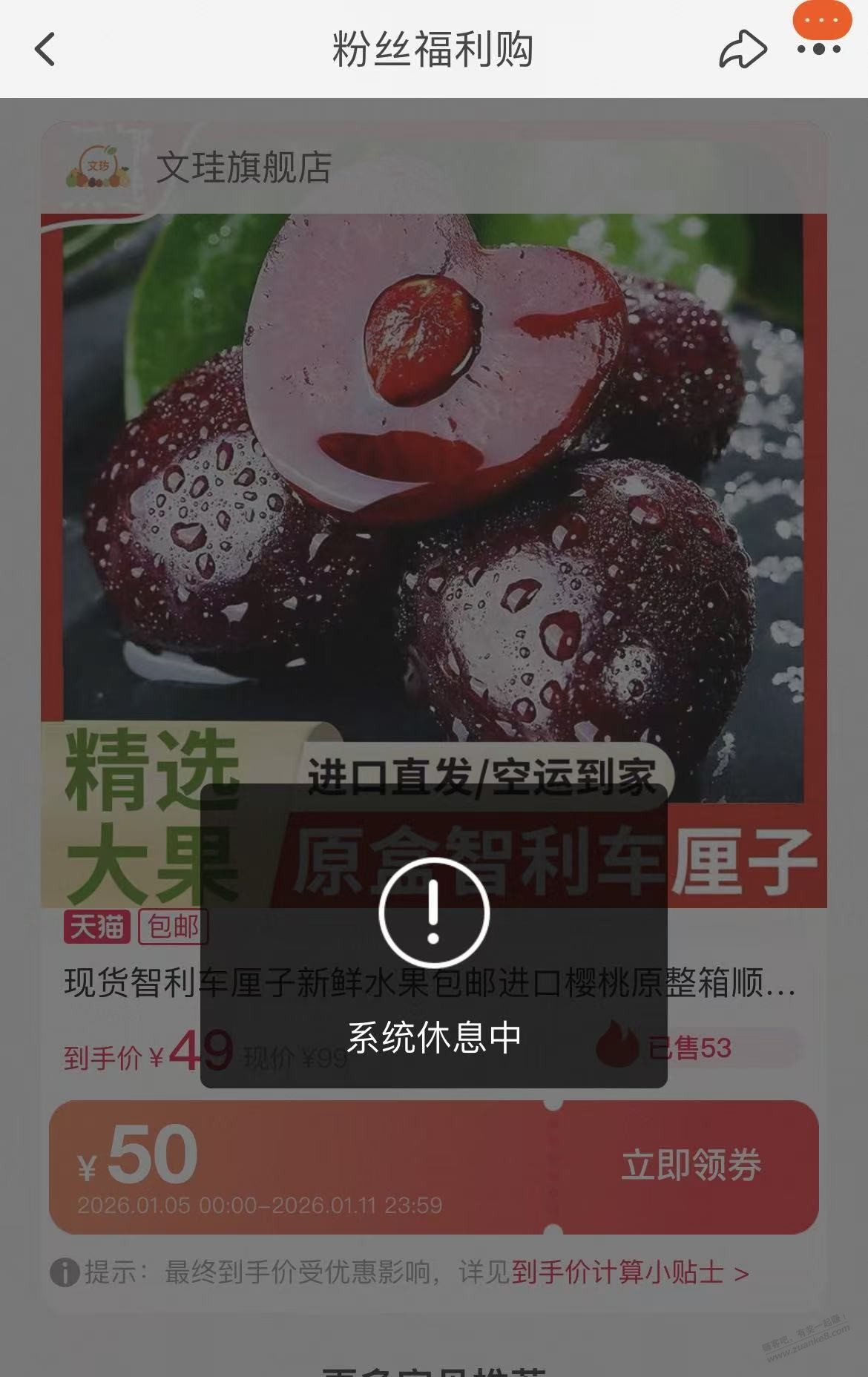This screenshot has height=1377, width=868.
Task: Open the three-dot overflow menu
Action: coord(819,50)
